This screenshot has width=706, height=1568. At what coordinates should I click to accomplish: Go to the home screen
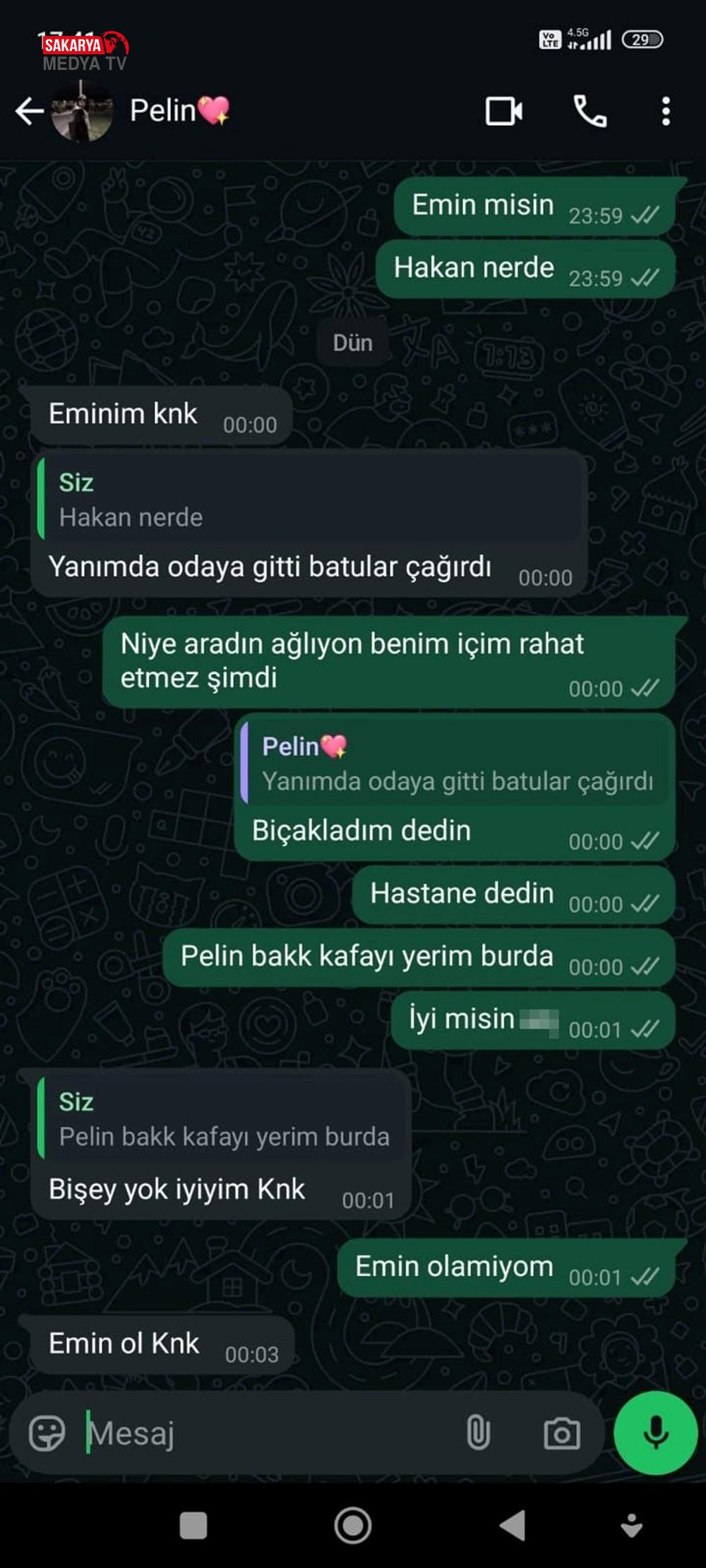(353, 1526)
